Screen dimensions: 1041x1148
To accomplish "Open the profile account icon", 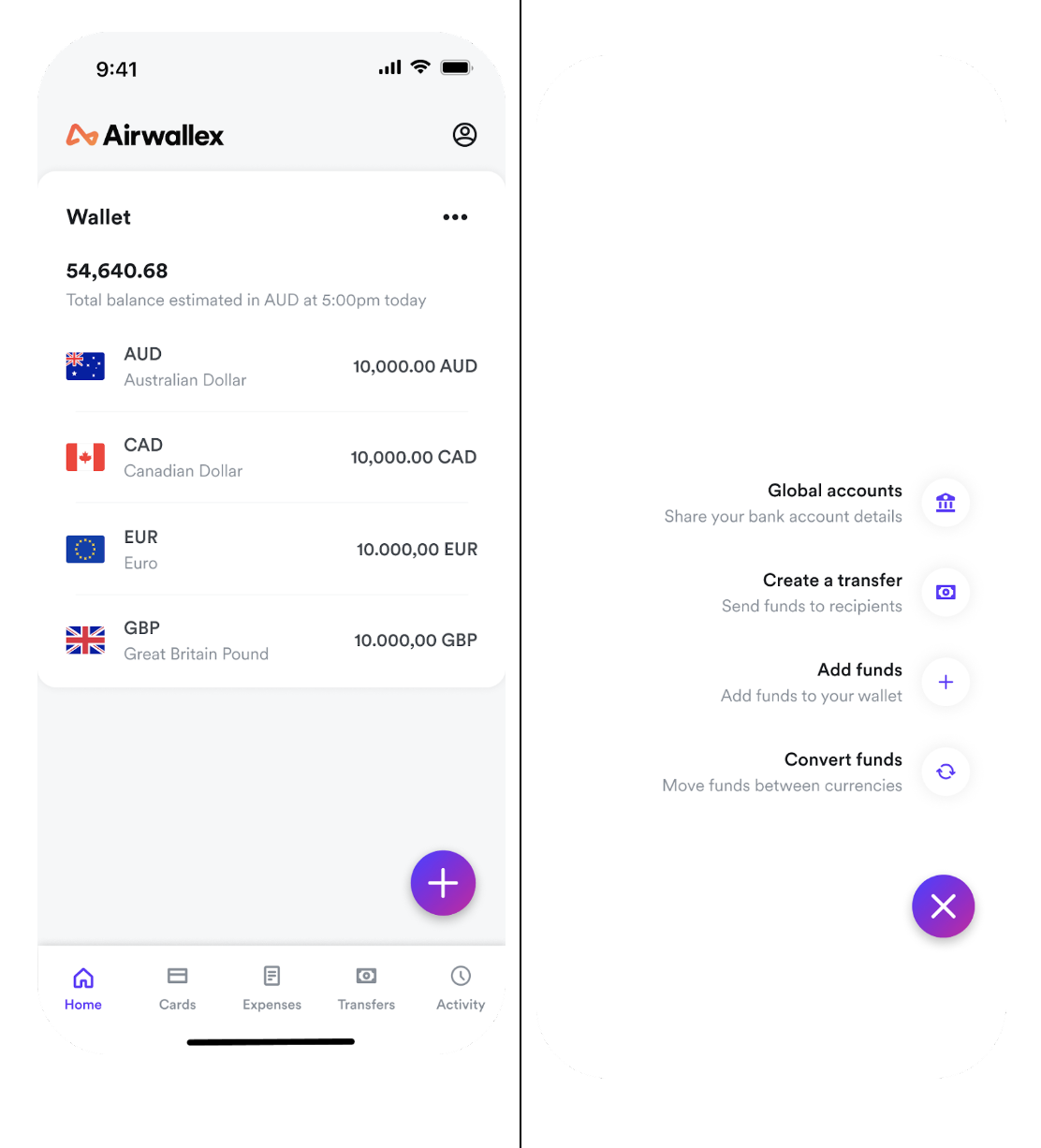I will (464, 135).
